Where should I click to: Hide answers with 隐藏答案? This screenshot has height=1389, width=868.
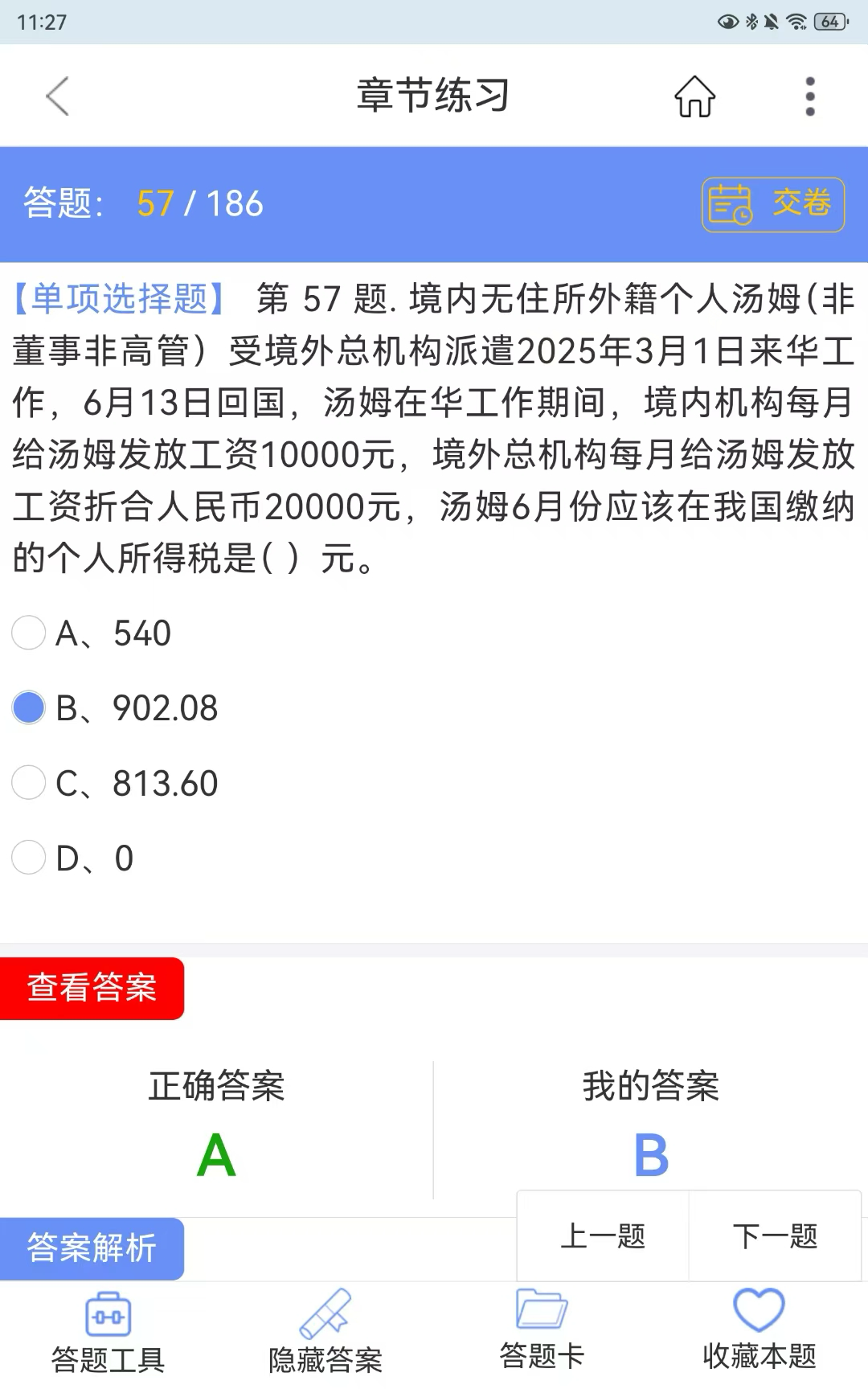pyautogui.click(x=325, y=1332)
